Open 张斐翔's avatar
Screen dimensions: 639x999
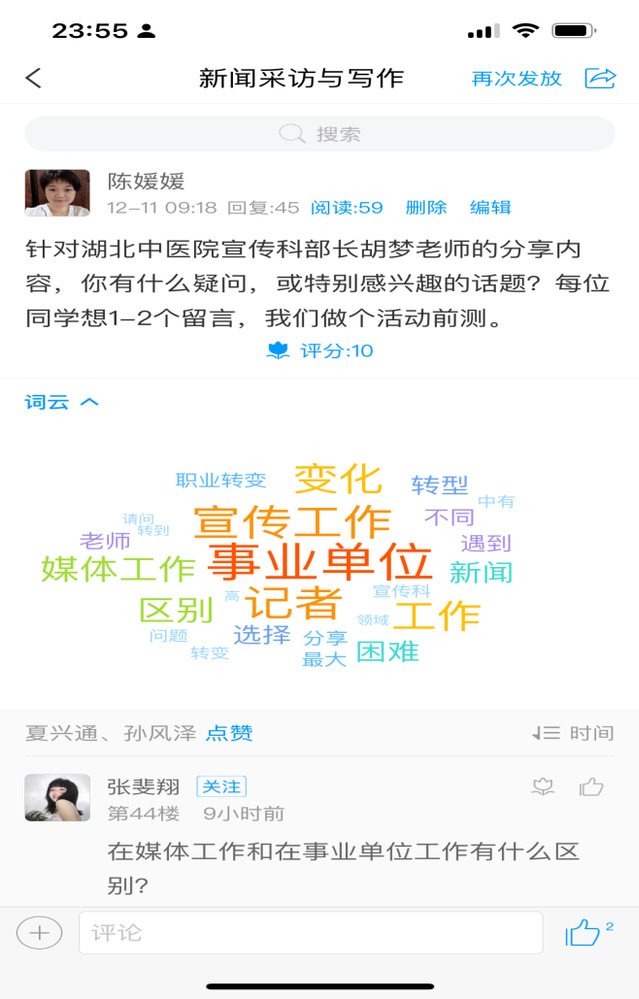pos(57,797)
